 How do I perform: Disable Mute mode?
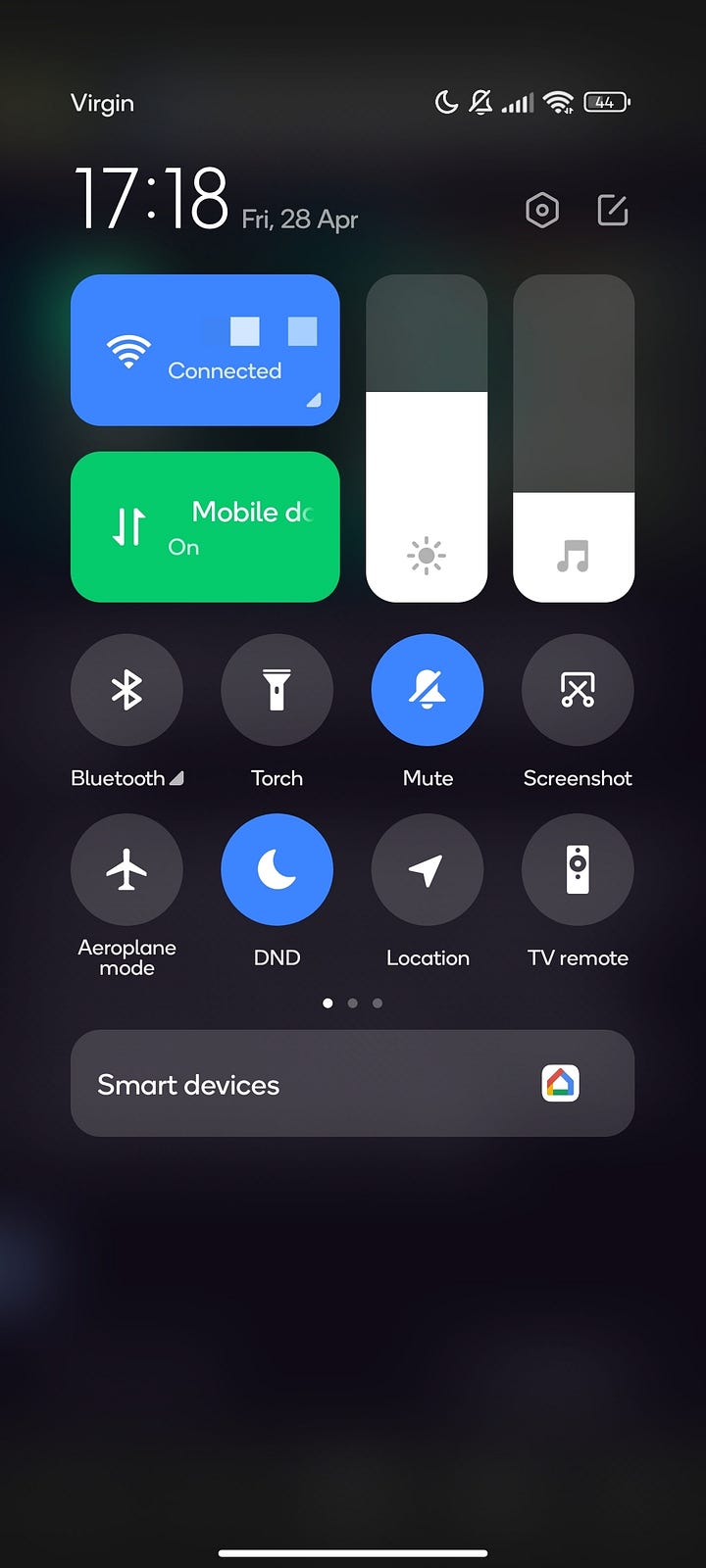(428, 690)
